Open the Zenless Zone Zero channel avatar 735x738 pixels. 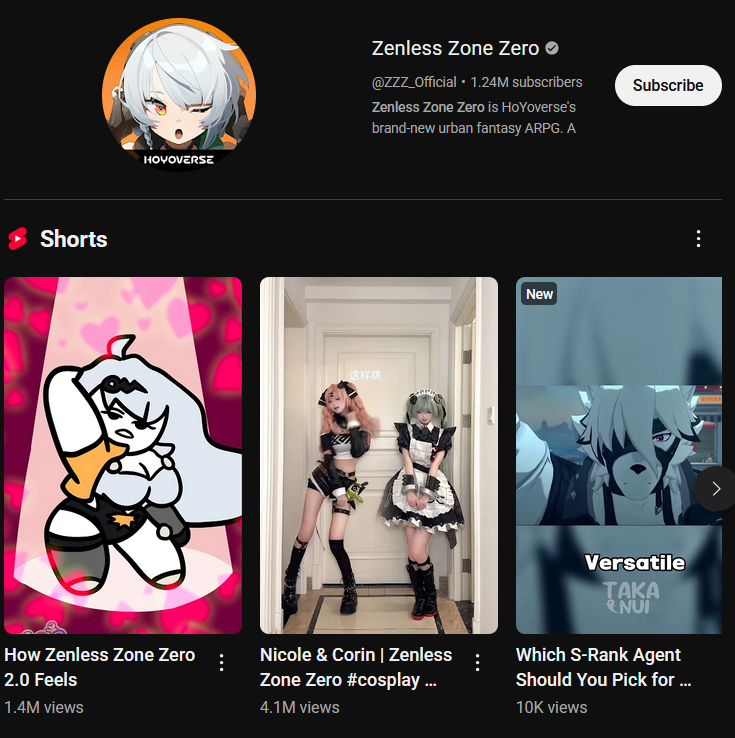tap(179, 95)
